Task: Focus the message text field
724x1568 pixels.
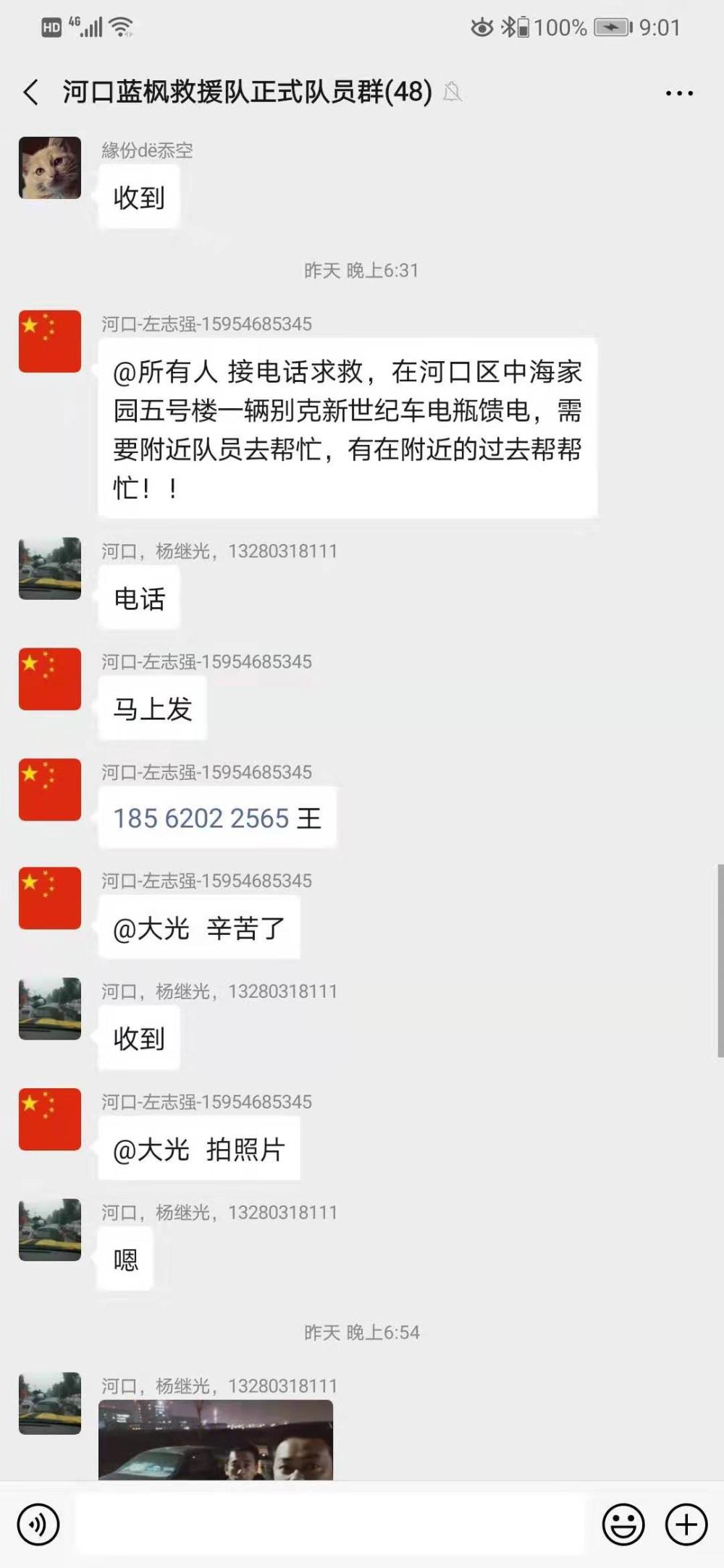Action: coord(331,1524)
